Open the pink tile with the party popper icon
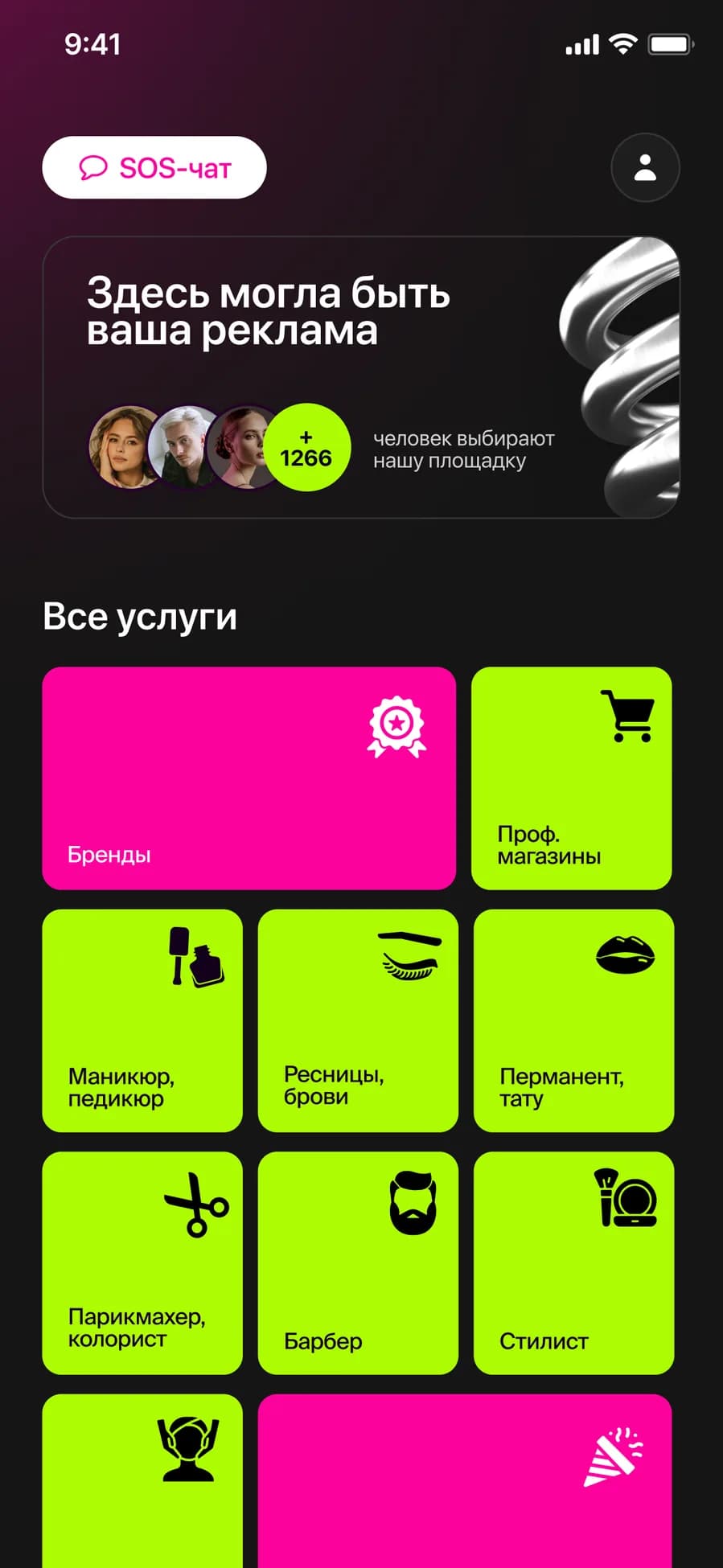 [465, 1481]
